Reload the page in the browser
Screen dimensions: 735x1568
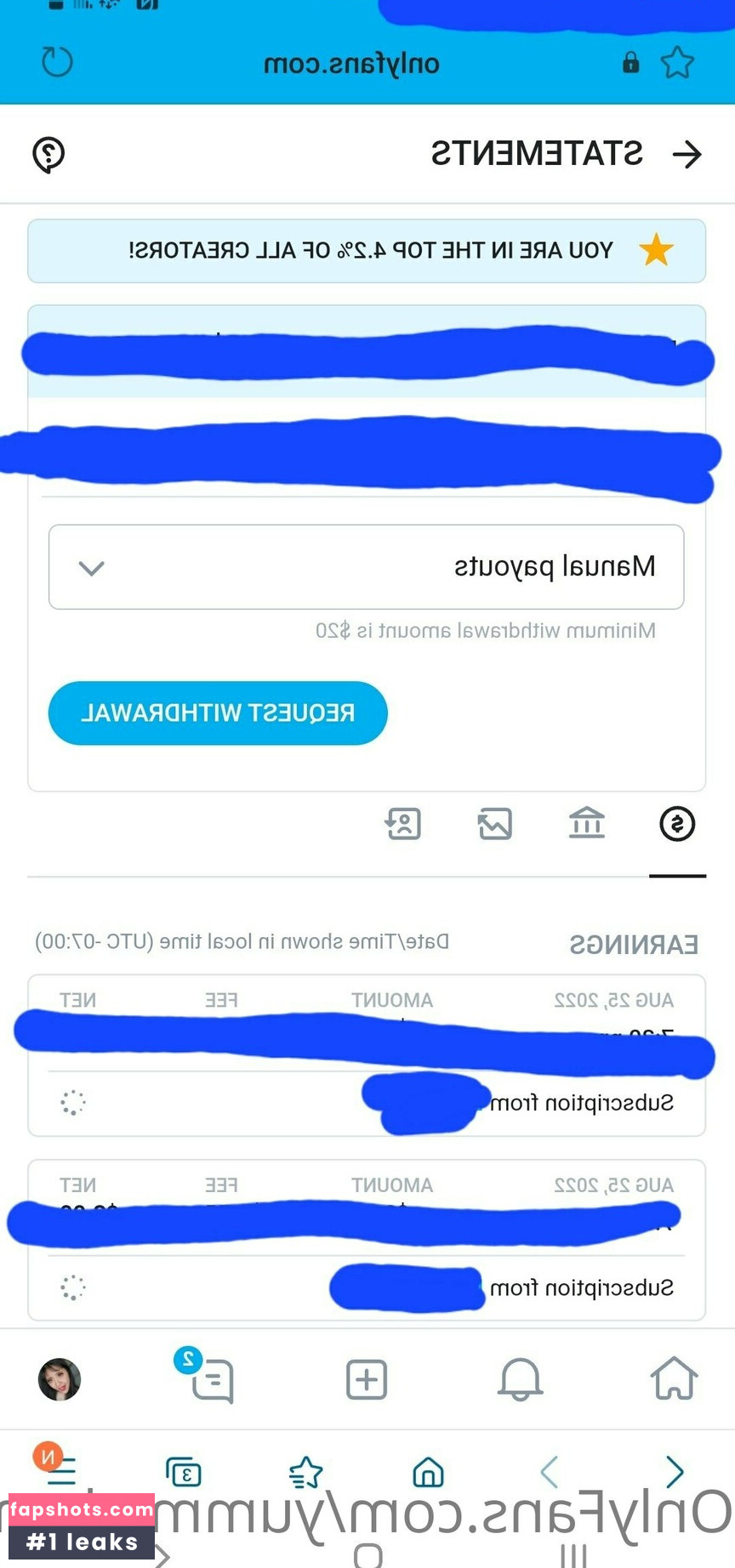[57, 62]
